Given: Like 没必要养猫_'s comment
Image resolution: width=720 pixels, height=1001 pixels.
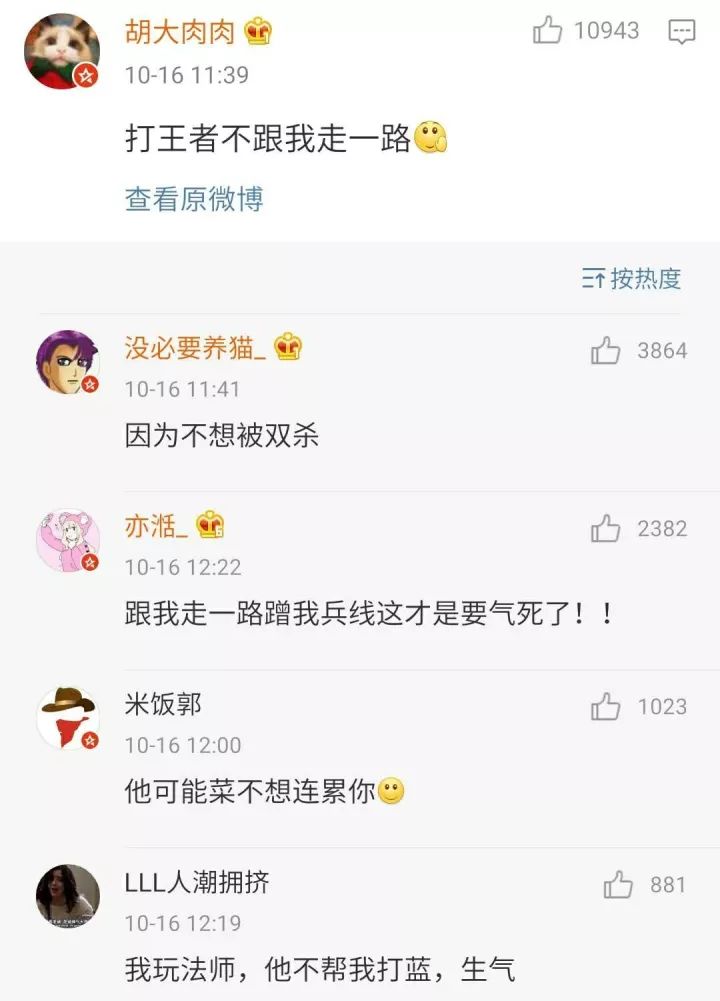Looking at the screenshot, I should pyautogui.click(x=606, y=351).
